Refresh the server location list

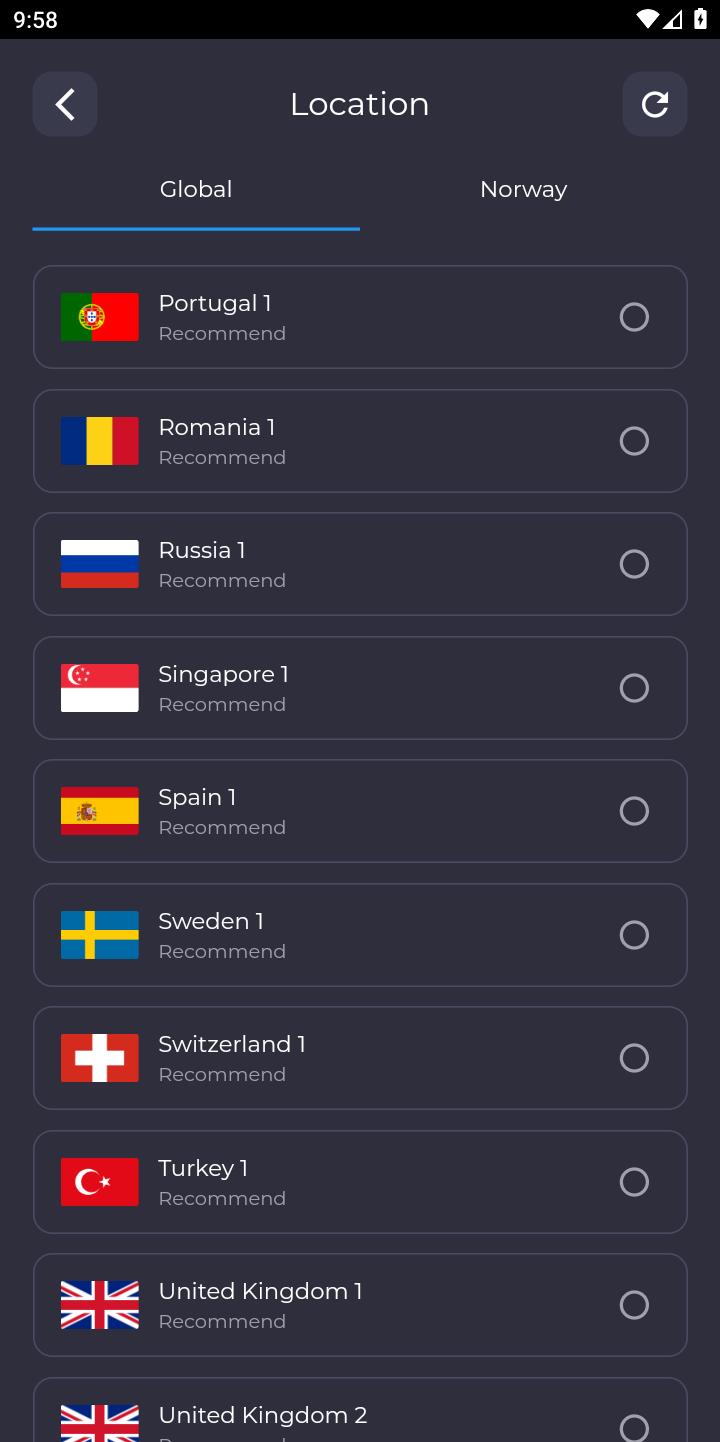(x=655, y=104)
